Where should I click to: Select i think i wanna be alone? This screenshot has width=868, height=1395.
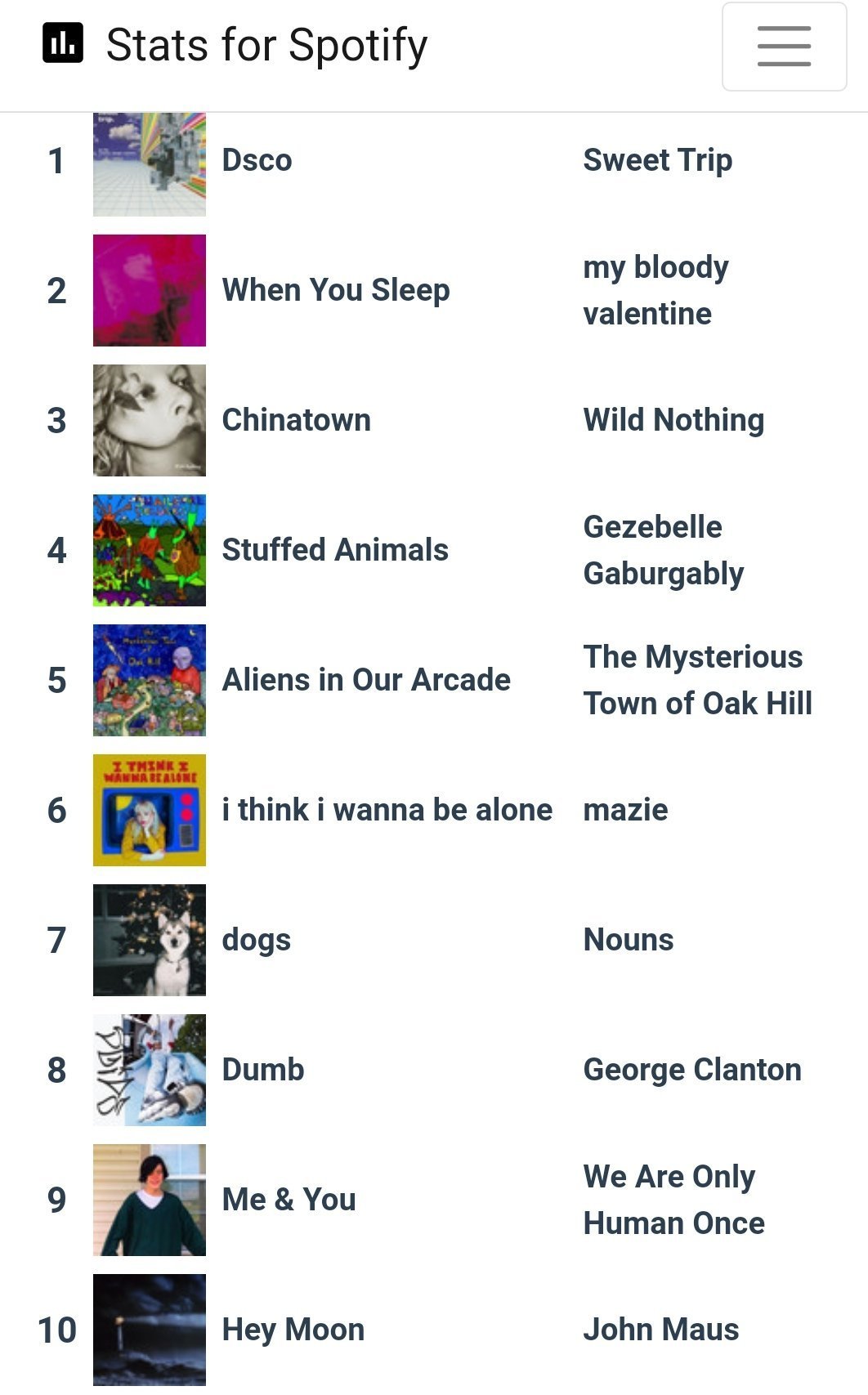point(434,811)
